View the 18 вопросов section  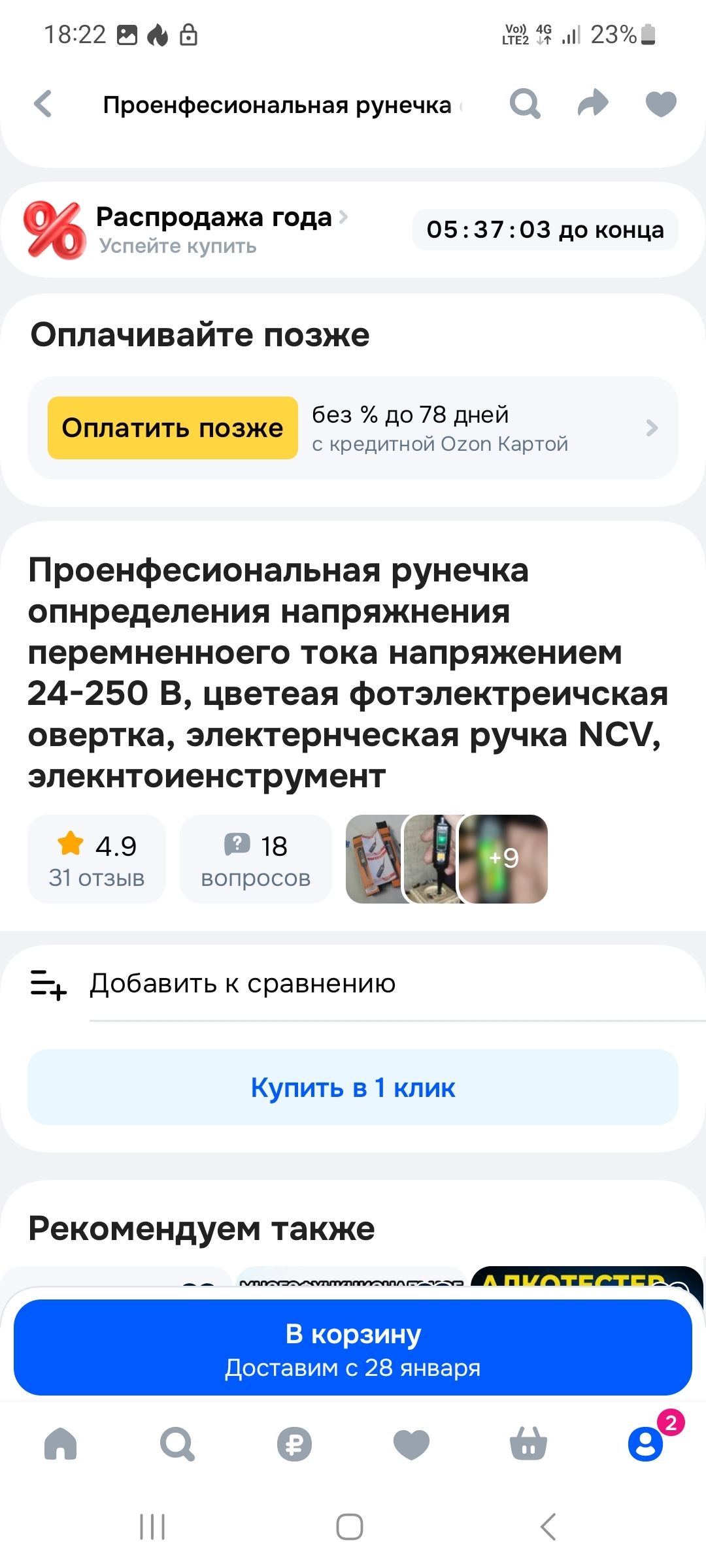click(x=256, y=859)
